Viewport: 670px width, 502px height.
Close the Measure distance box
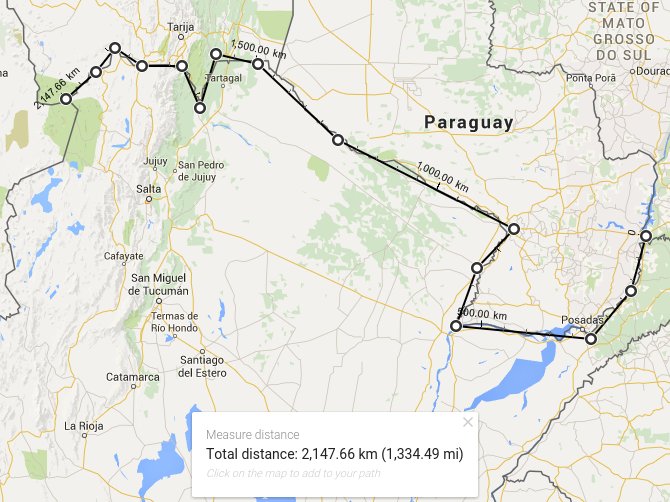[x=467, y=422]
